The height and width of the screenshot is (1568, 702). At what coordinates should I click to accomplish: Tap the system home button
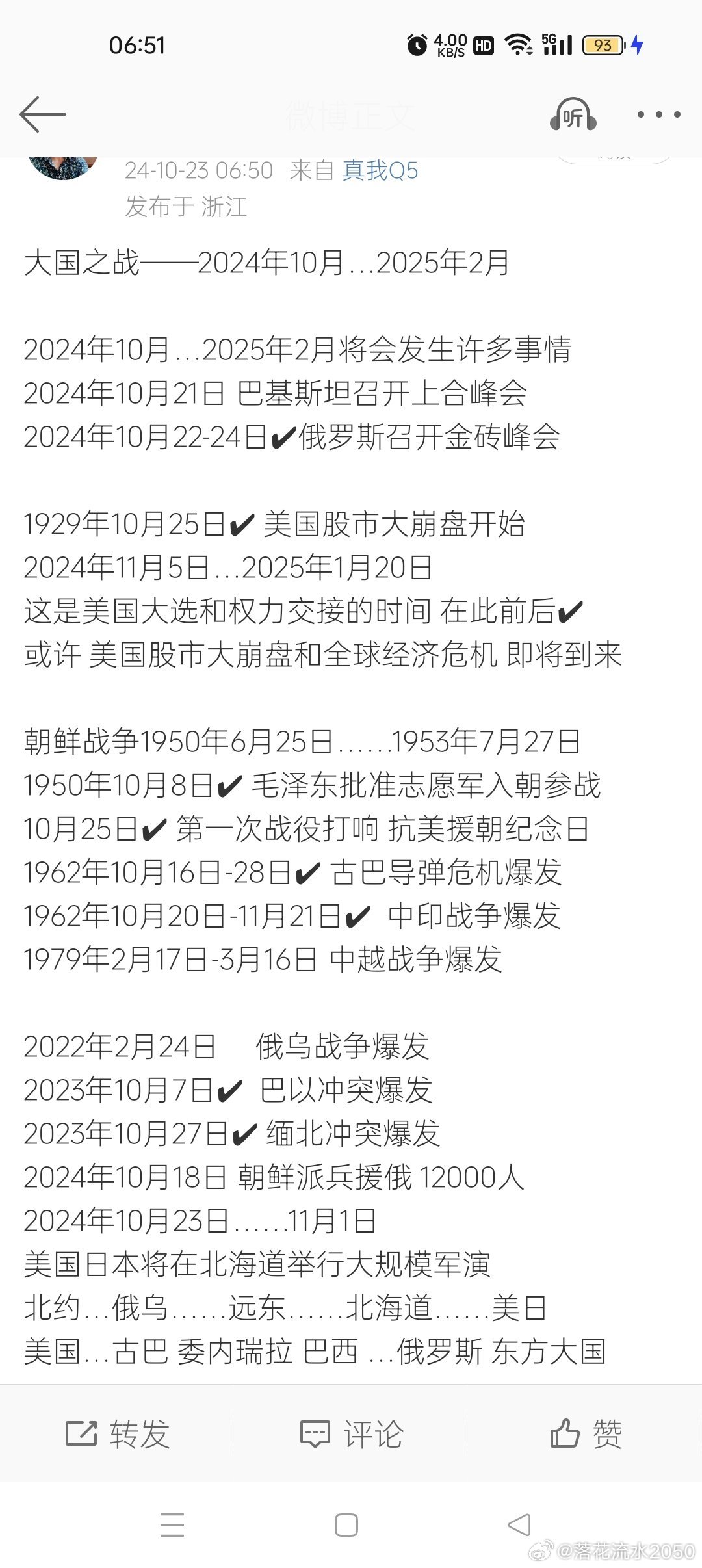pyautogui.click(x=346, y=1525)
